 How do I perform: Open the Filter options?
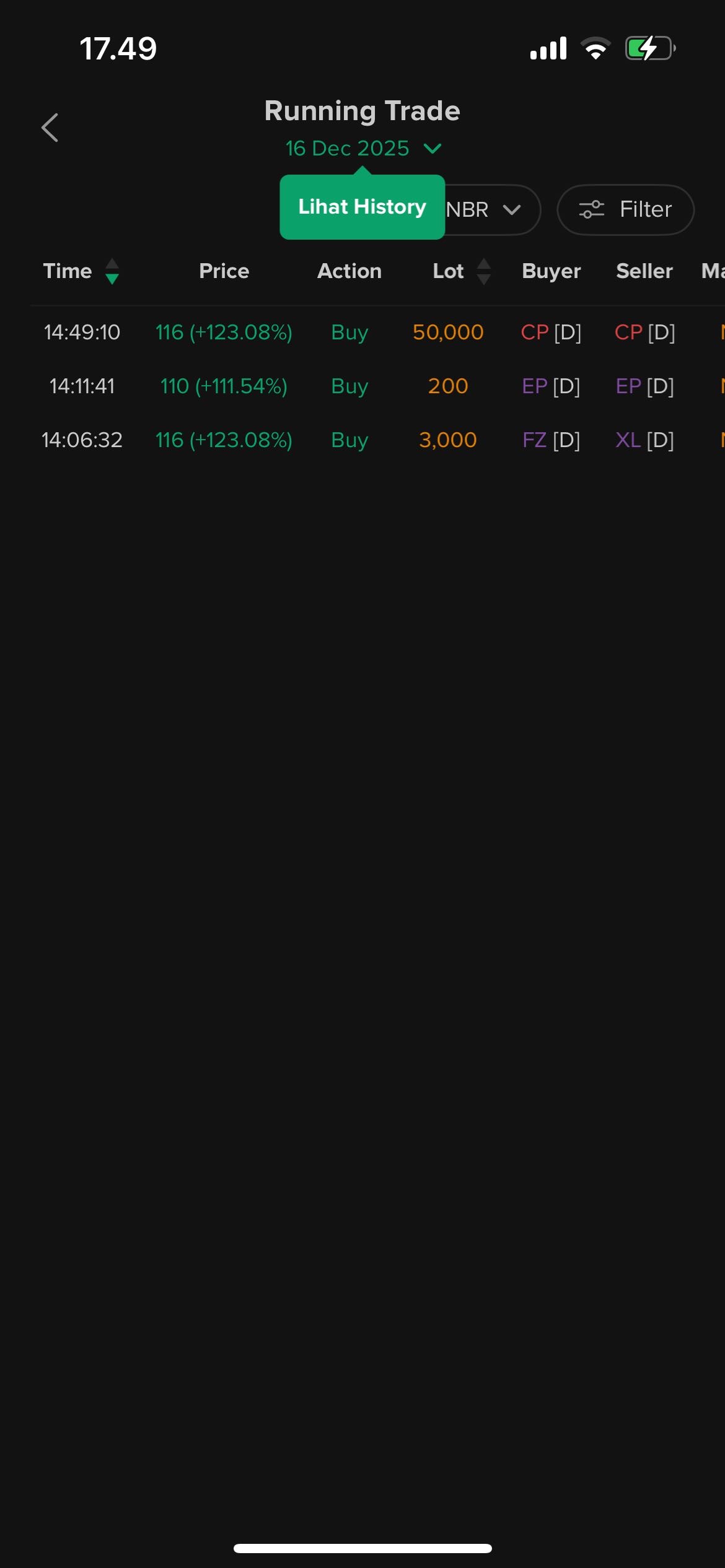(625, 210)
